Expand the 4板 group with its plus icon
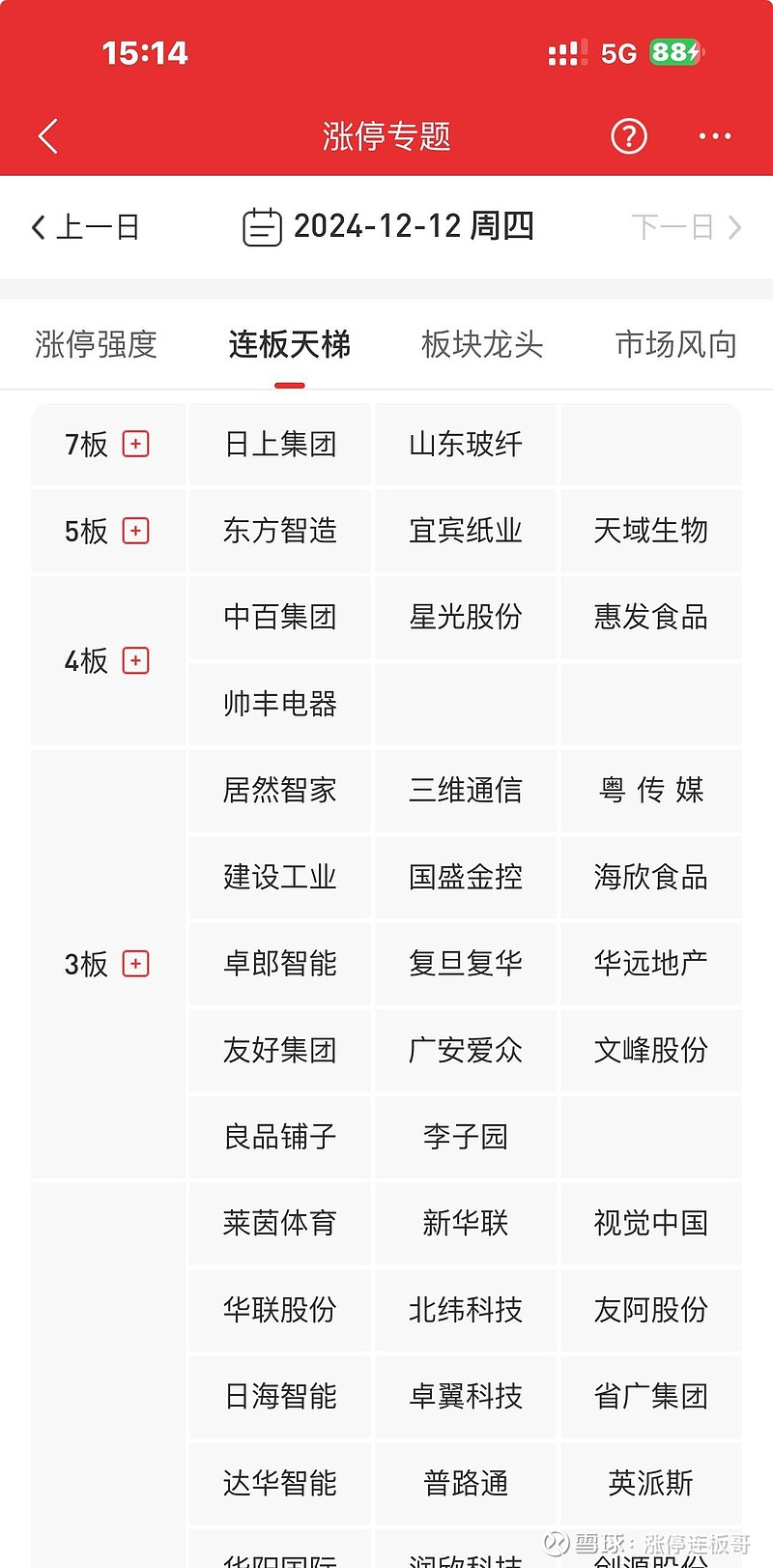 [x=137, y=660]
